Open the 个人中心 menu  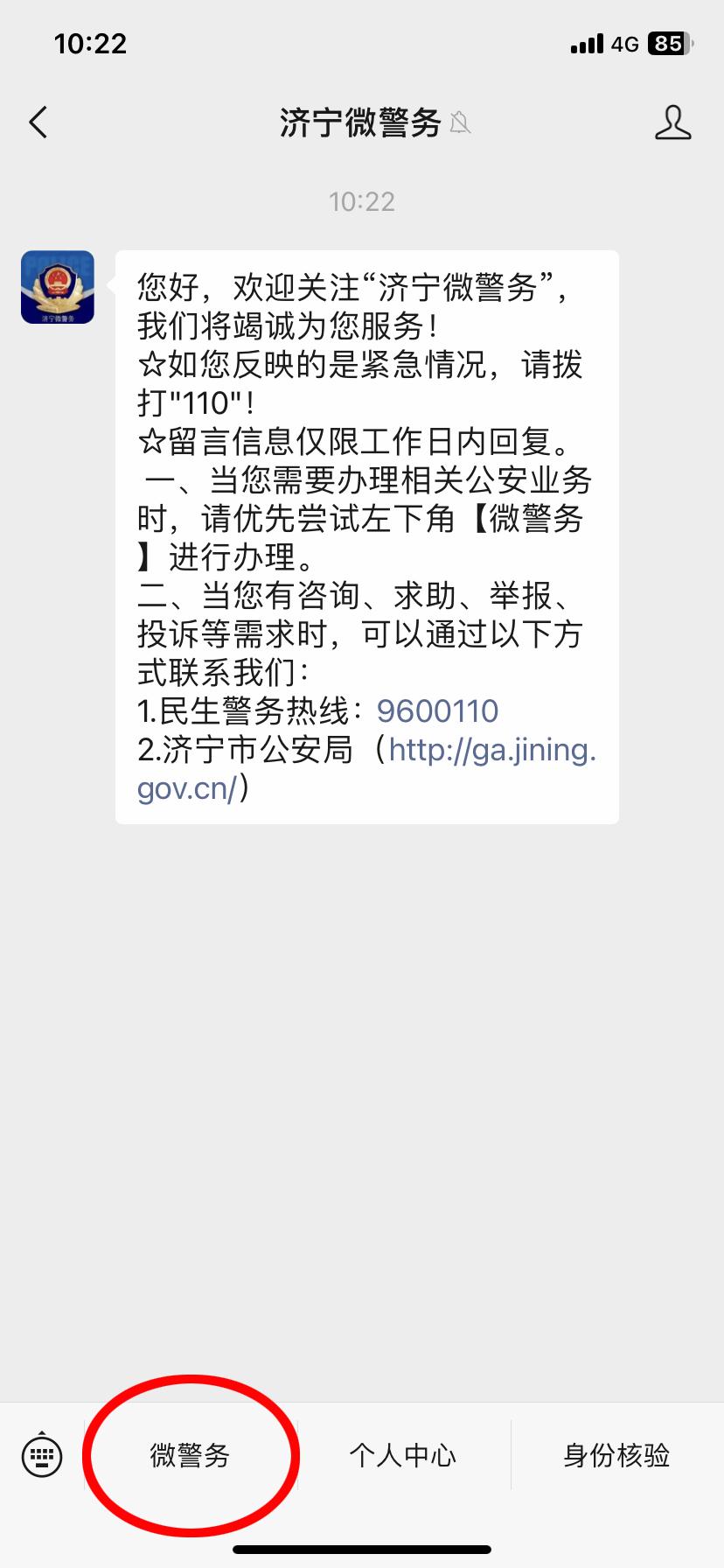click(x=402, y=1455)
